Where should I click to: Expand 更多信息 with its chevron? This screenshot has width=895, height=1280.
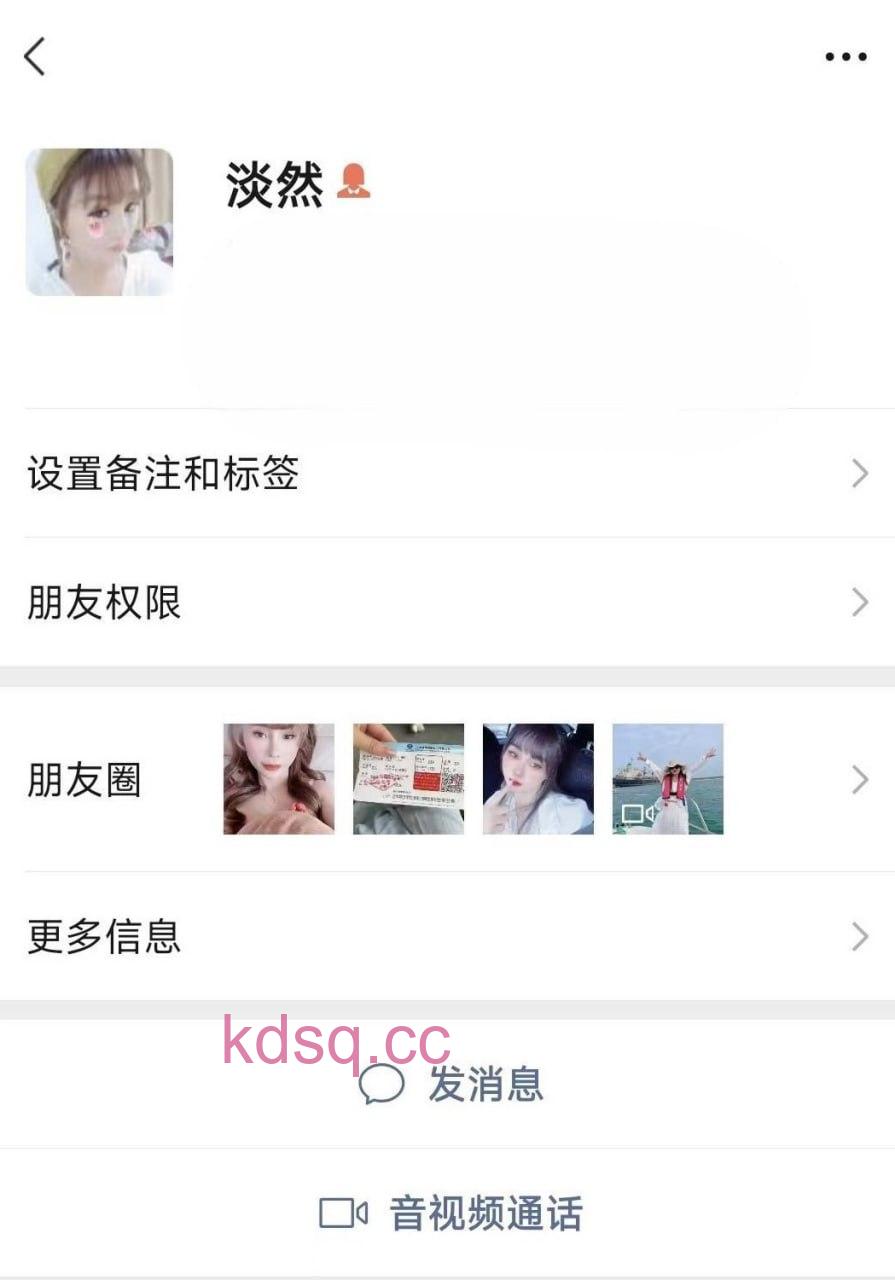point(858,937)
